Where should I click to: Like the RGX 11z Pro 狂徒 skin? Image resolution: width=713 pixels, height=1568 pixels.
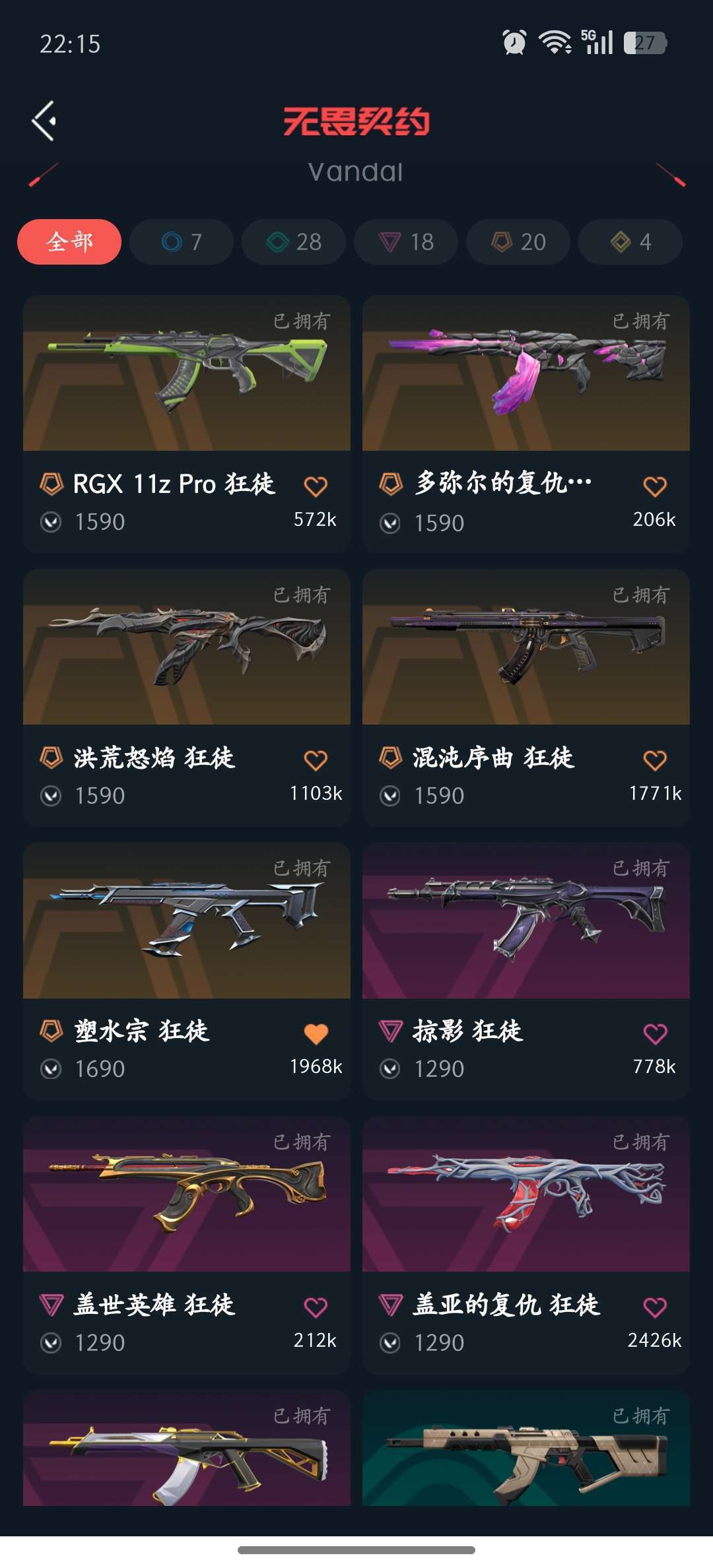pos(316,486)
